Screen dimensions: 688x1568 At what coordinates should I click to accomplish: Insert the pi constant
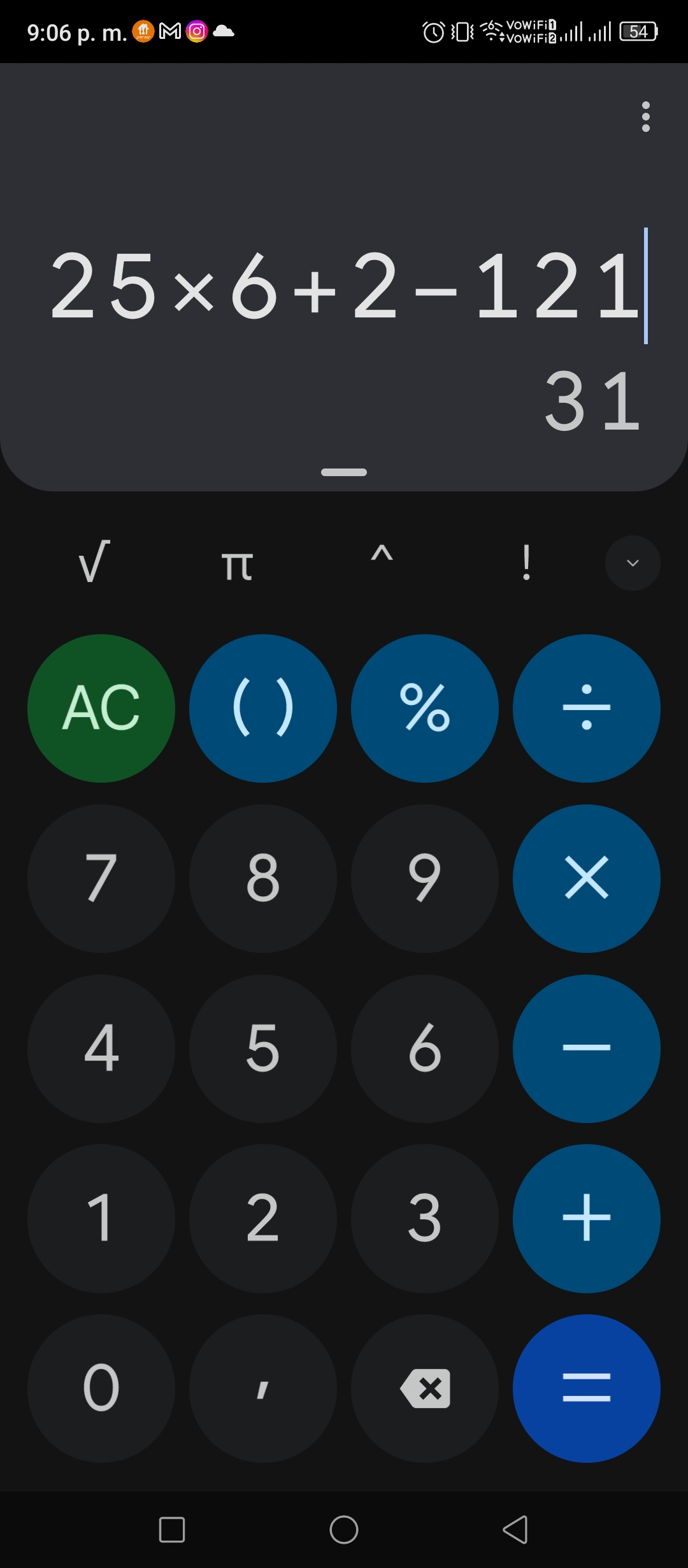pyautogui.click(x=237, y=565)
